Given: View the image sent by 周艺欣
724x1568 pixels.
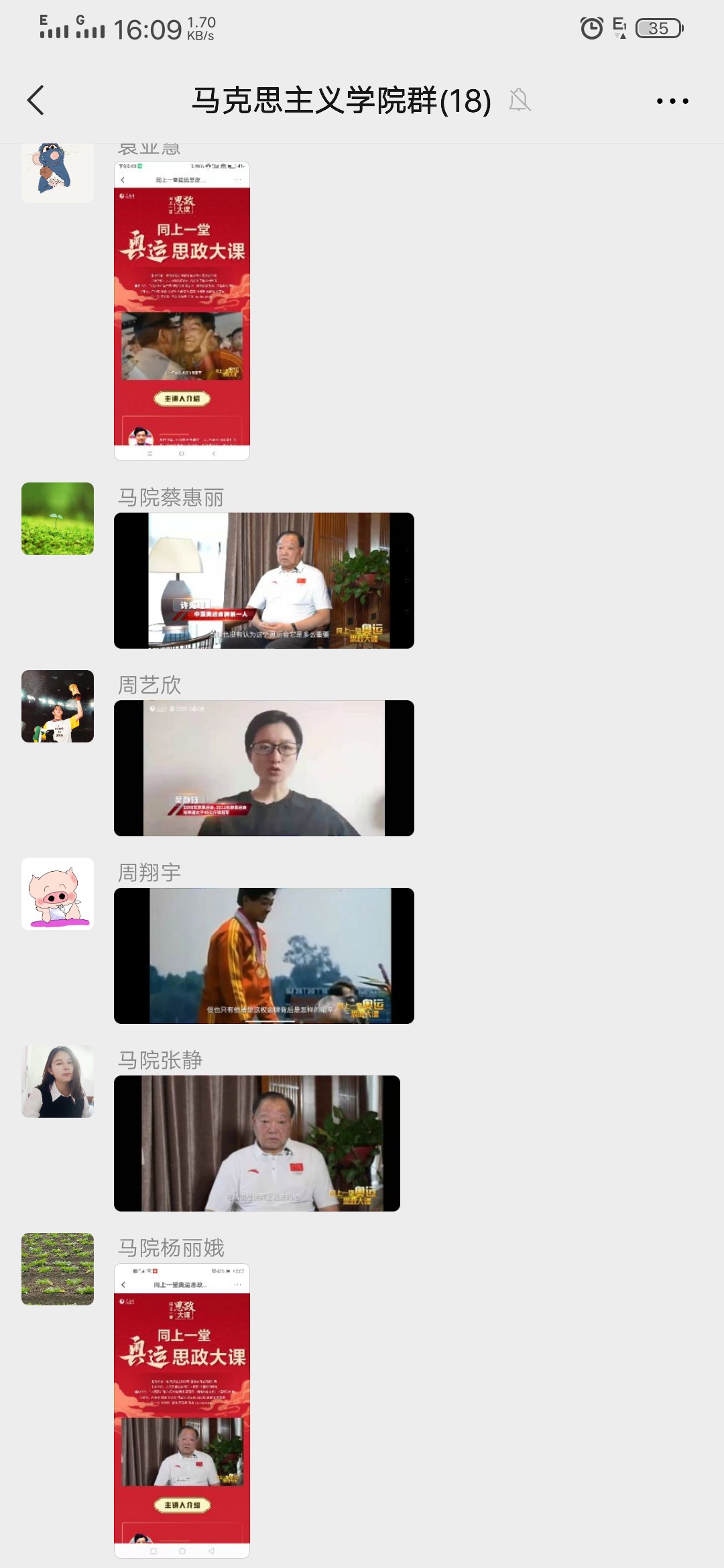Looking at the screenshot, I should [x=263, y=768].
